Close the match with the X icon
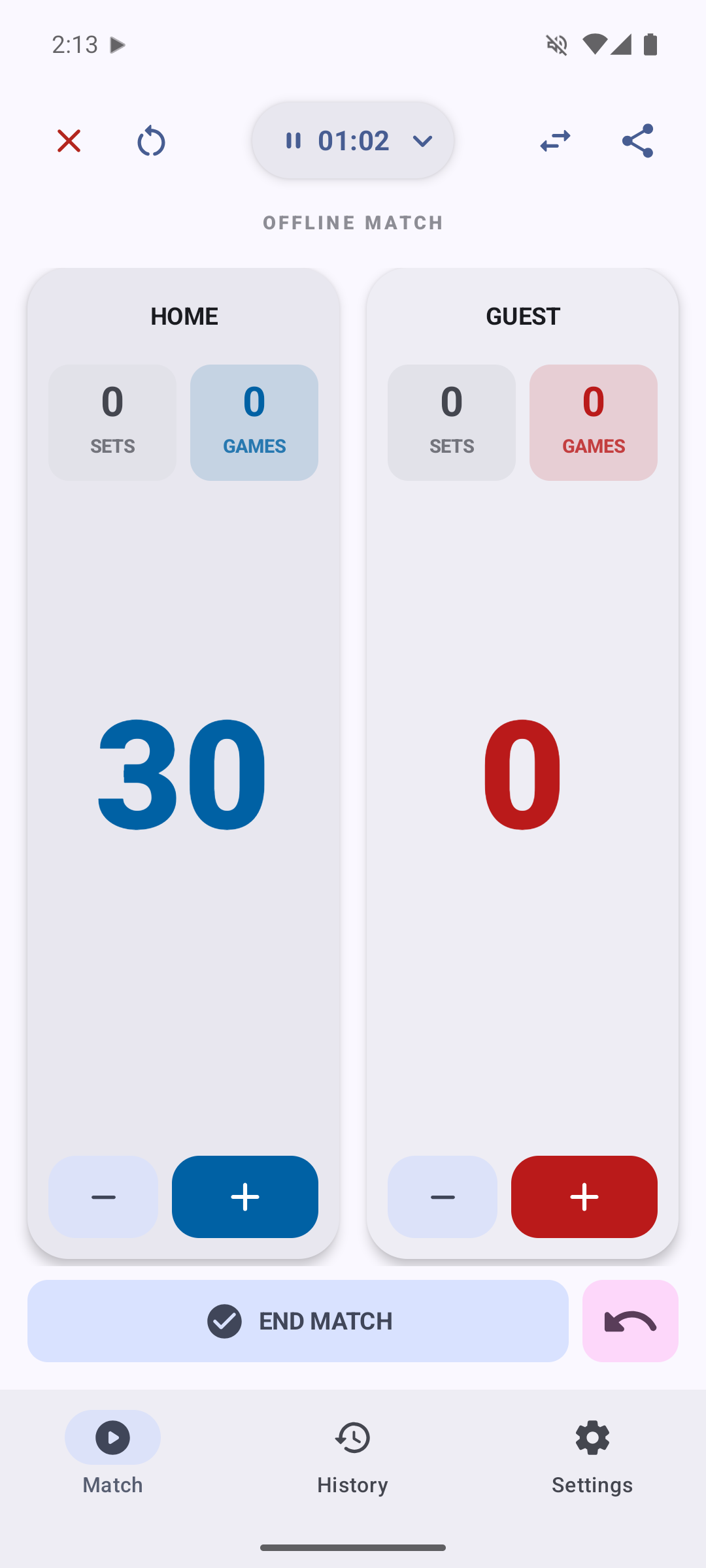The height and width of the screenshot is (1568, 706). coord(68,140)
